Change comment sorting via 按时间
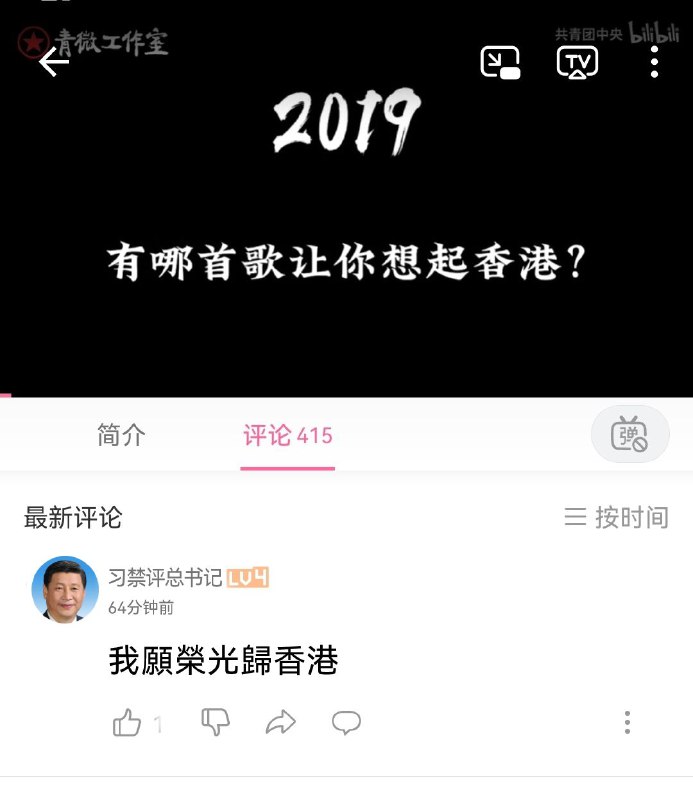 click(616, 517)
